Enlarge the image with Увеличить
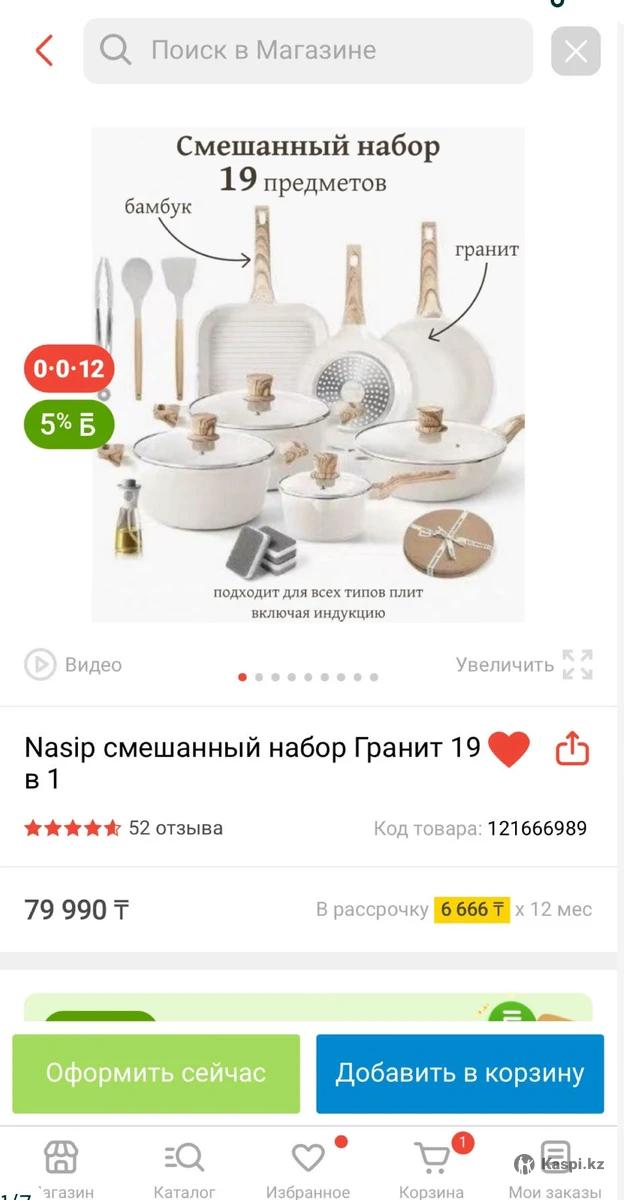The image size is (624, 1200). click(524, 665)
